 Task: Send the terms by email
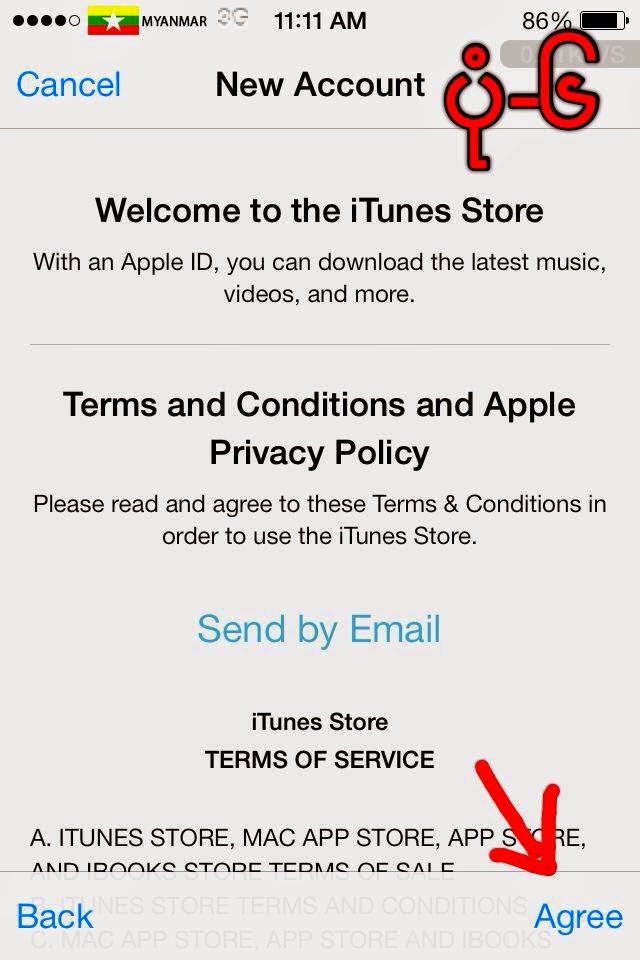(x=319, y=629)
